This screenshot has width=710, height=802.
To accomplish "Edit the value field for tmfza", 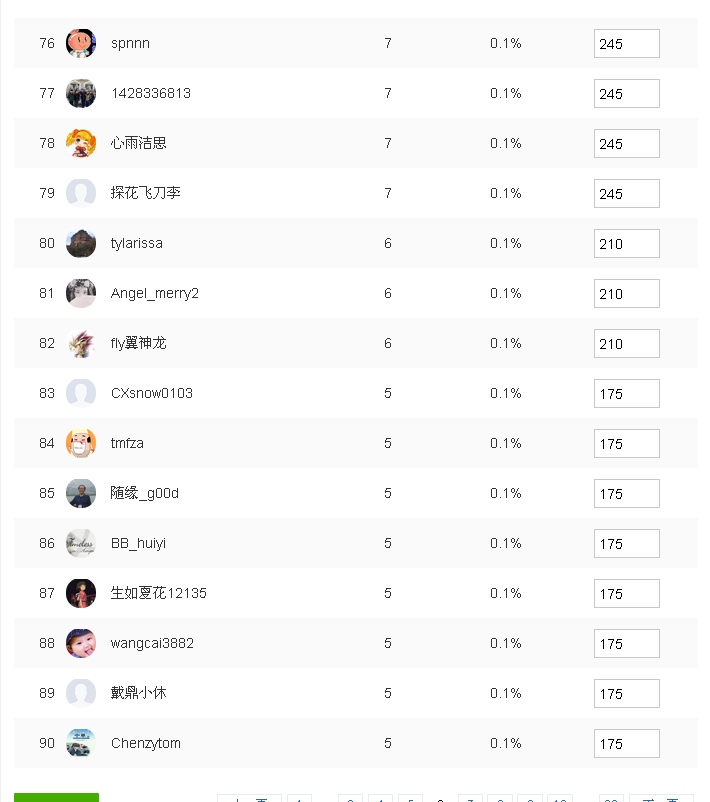I will [x=627, y=443].
